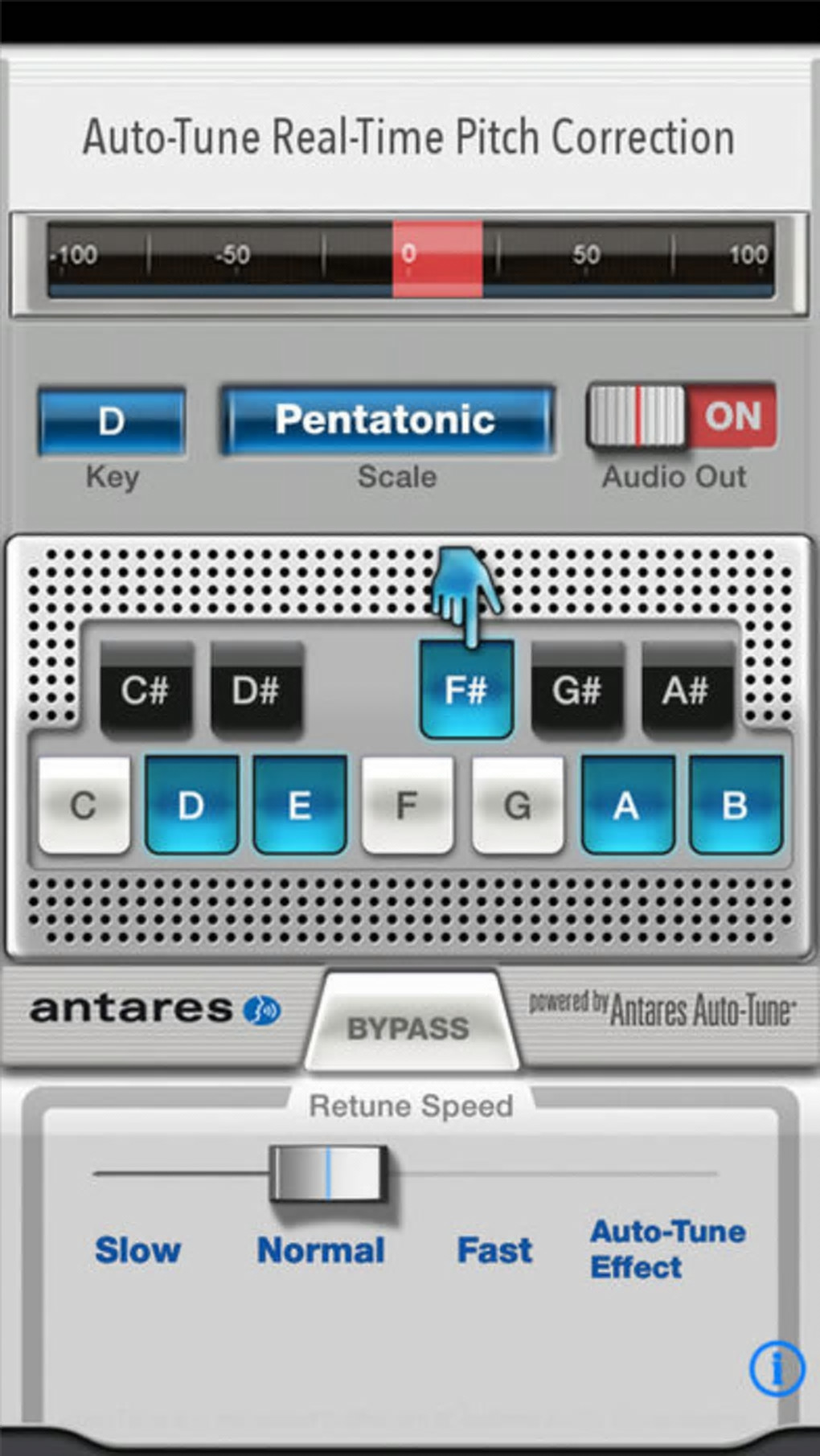
Task: Deselect the E note key
Action: pos(300,805)
